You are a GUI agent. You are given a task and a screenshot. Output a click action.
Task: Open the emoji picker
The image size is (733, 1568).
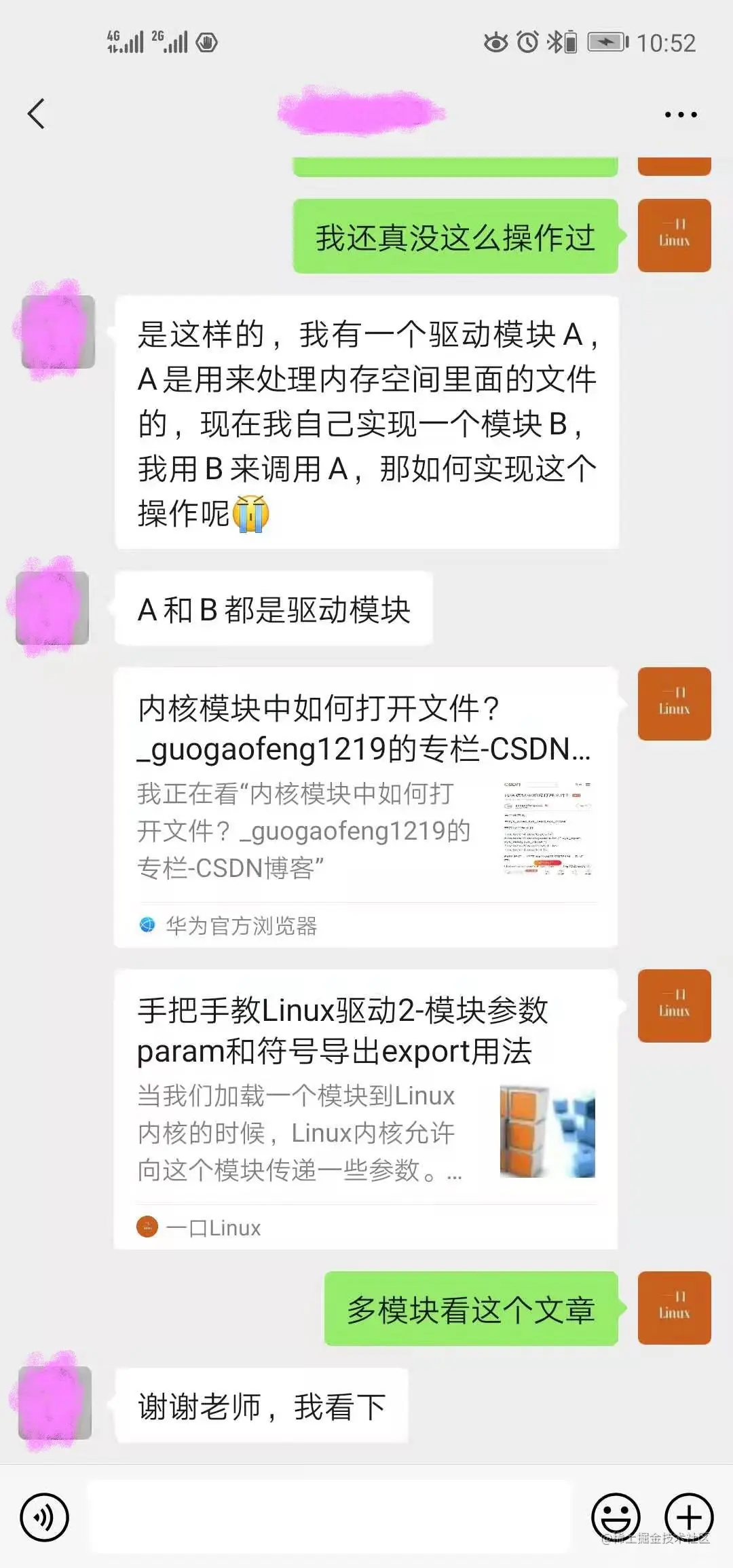pos(616,1516)
